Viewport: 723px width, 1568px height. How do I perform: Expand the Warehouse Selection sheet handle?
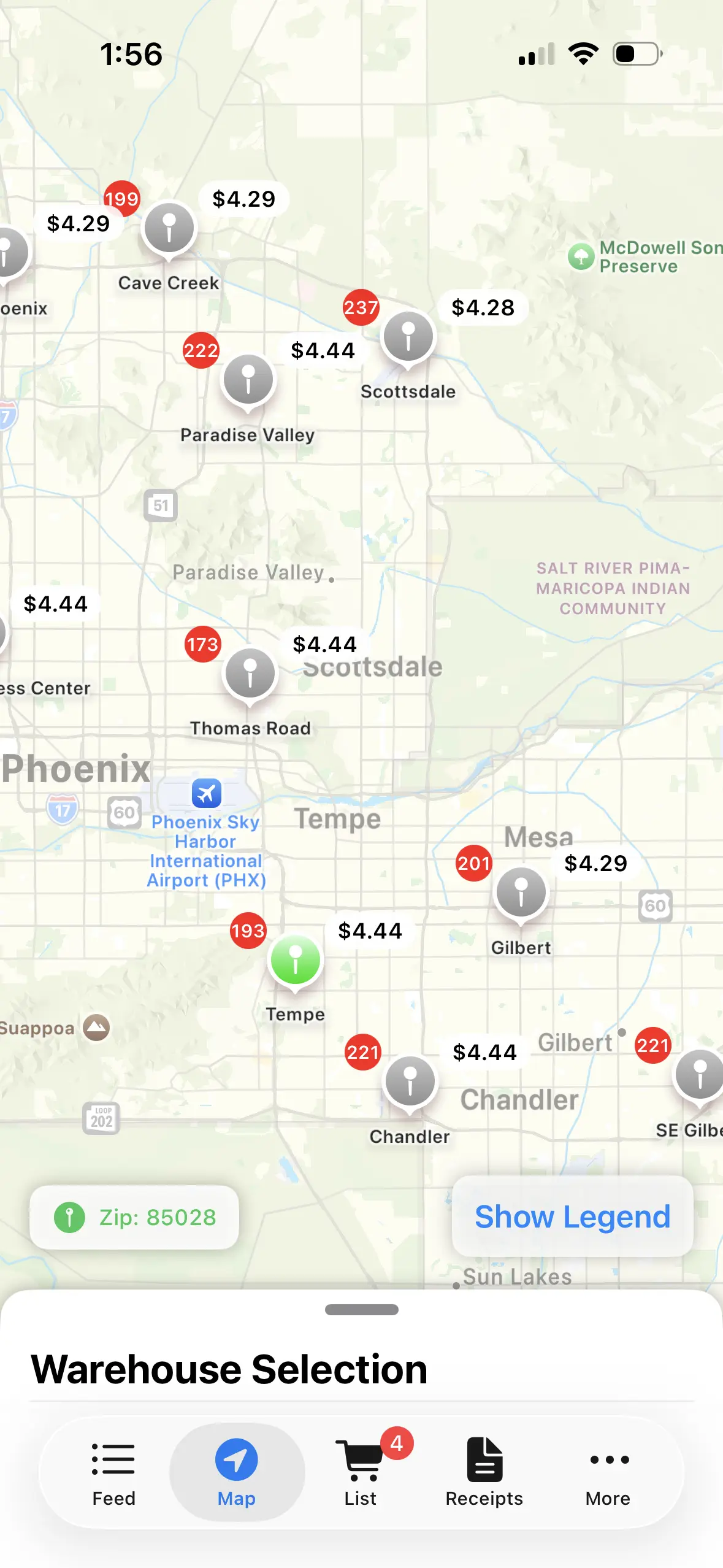coord(361,1310)
